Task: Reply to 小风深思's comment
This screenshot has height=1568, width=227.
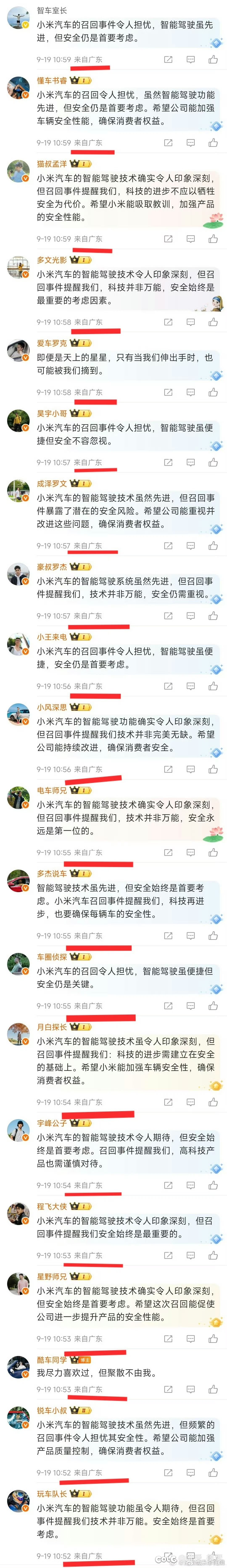Action: (190, 769)
